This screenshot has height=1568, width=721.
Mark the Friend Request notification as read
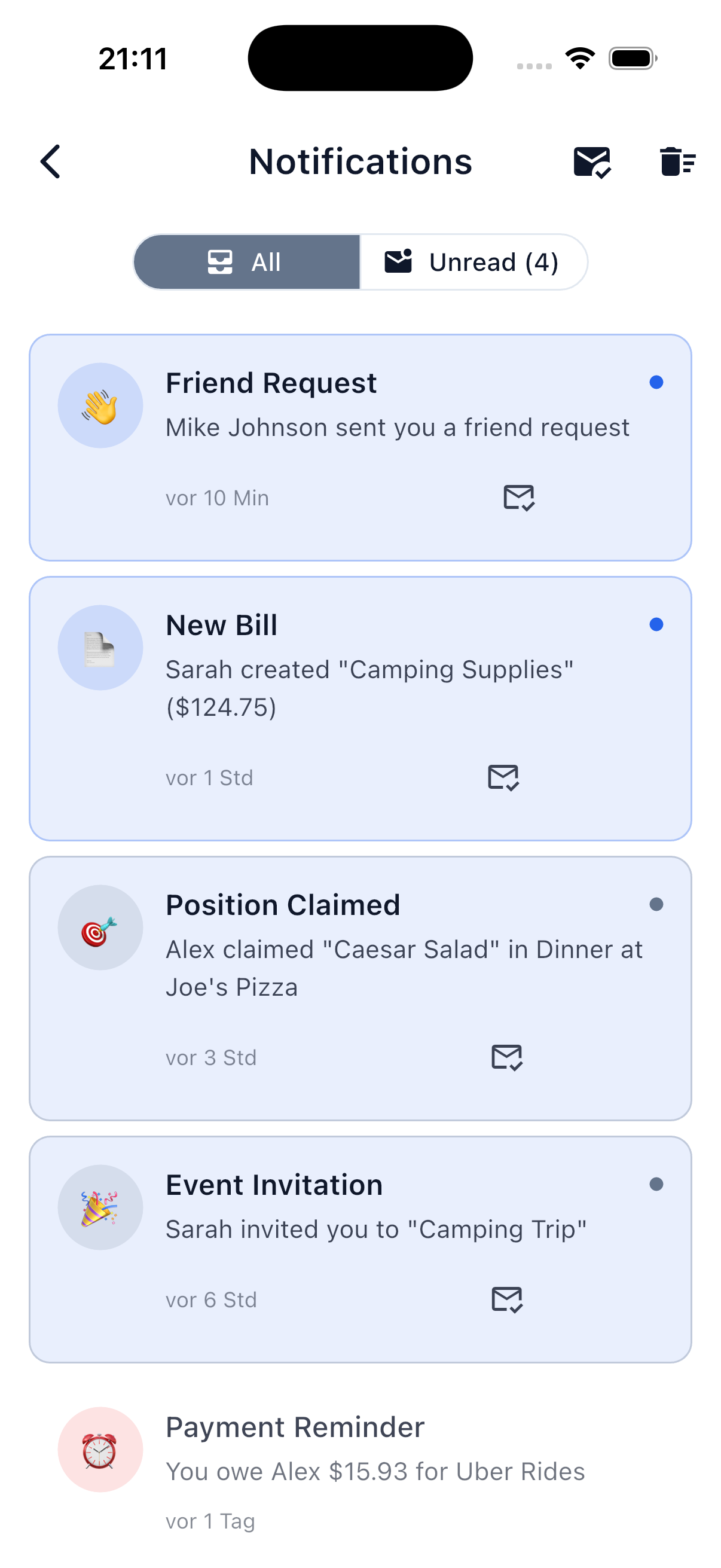pos(518,499)
